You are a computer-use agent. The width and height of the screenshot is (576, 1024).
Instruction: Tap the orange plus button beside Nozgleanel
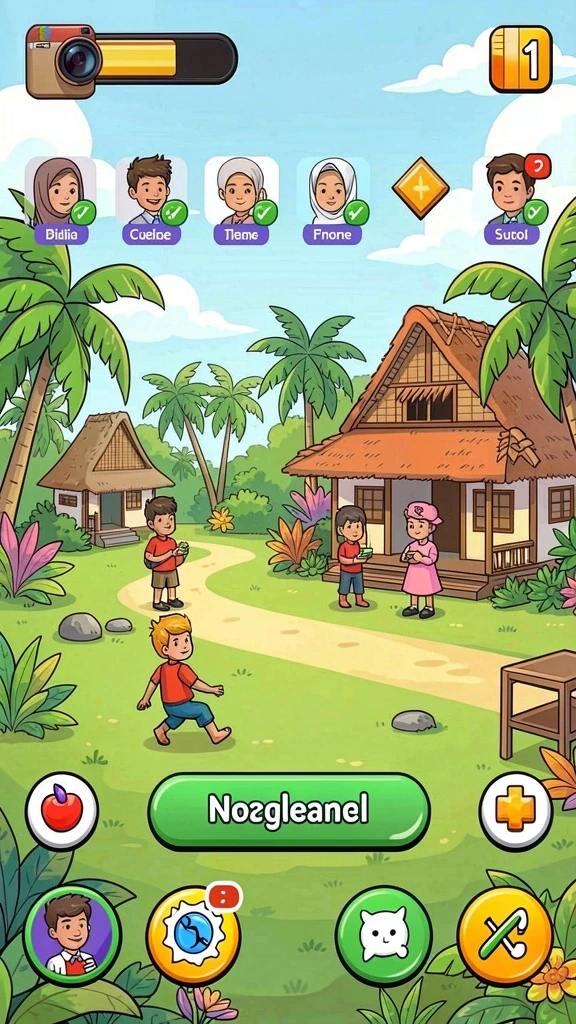[x=516, y=810]
